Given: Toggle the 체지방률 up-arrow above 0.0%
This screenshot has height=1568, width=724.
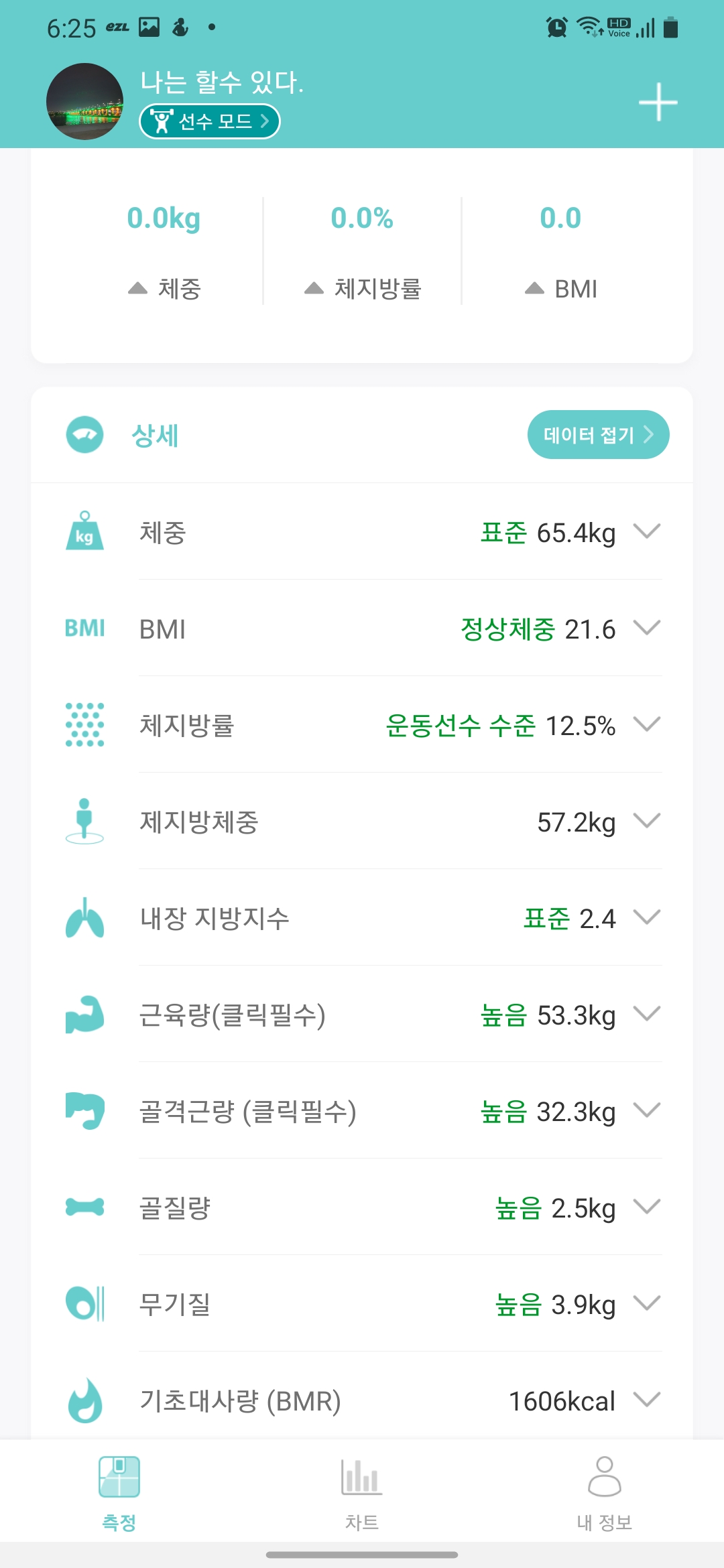Looking at the screenshot, I should 313,287.
